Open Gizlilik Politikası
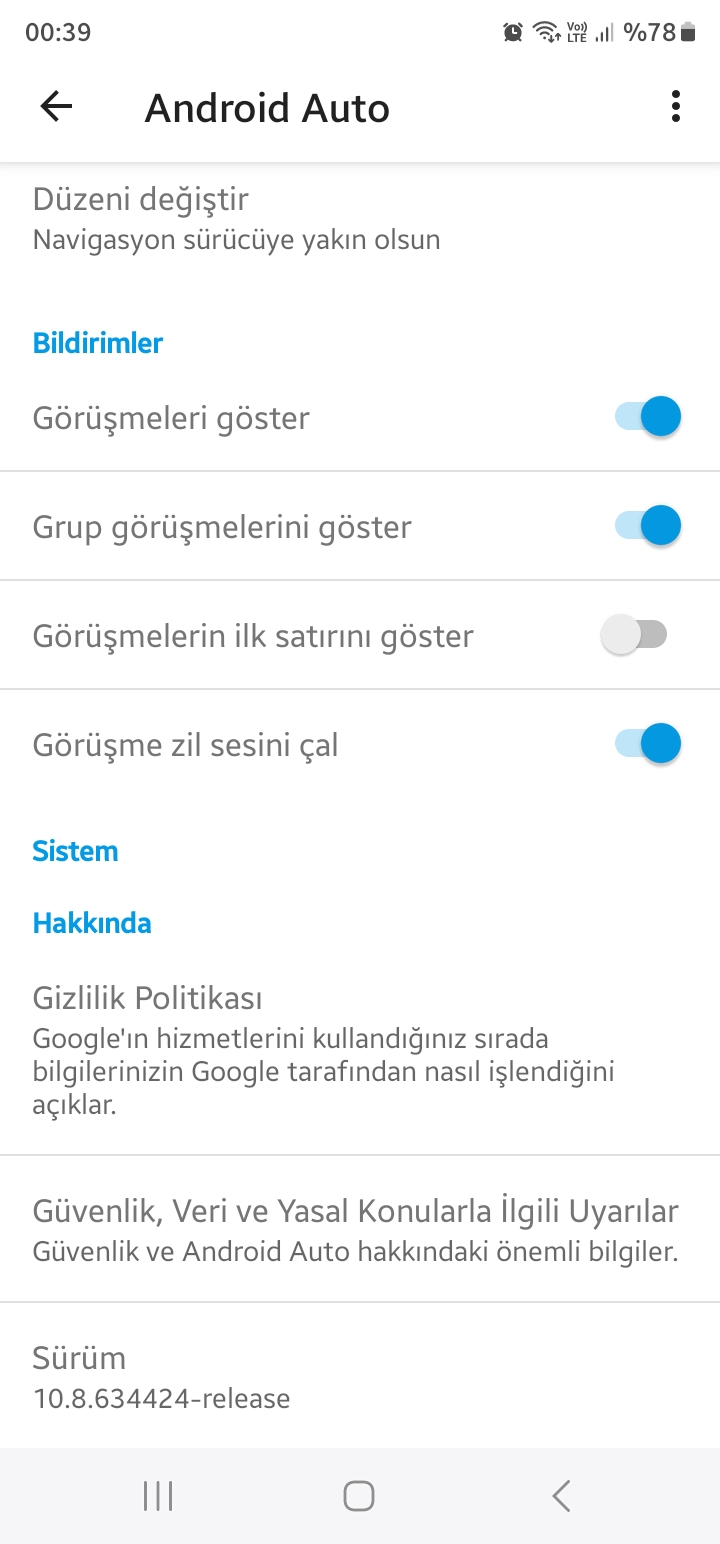This screenshot has width=720, height=1544. (360, 1050)
